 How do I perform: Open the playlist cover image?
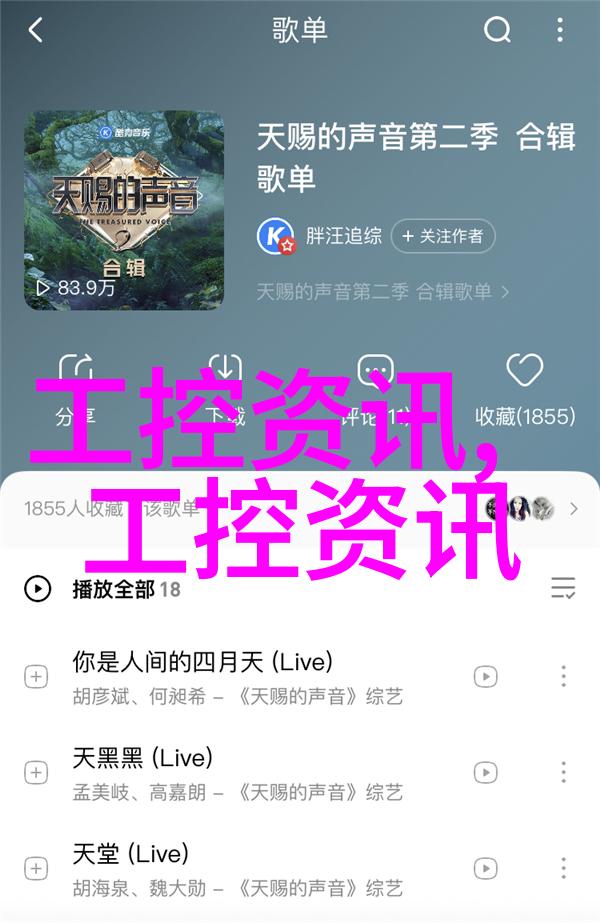coord(124,210)
